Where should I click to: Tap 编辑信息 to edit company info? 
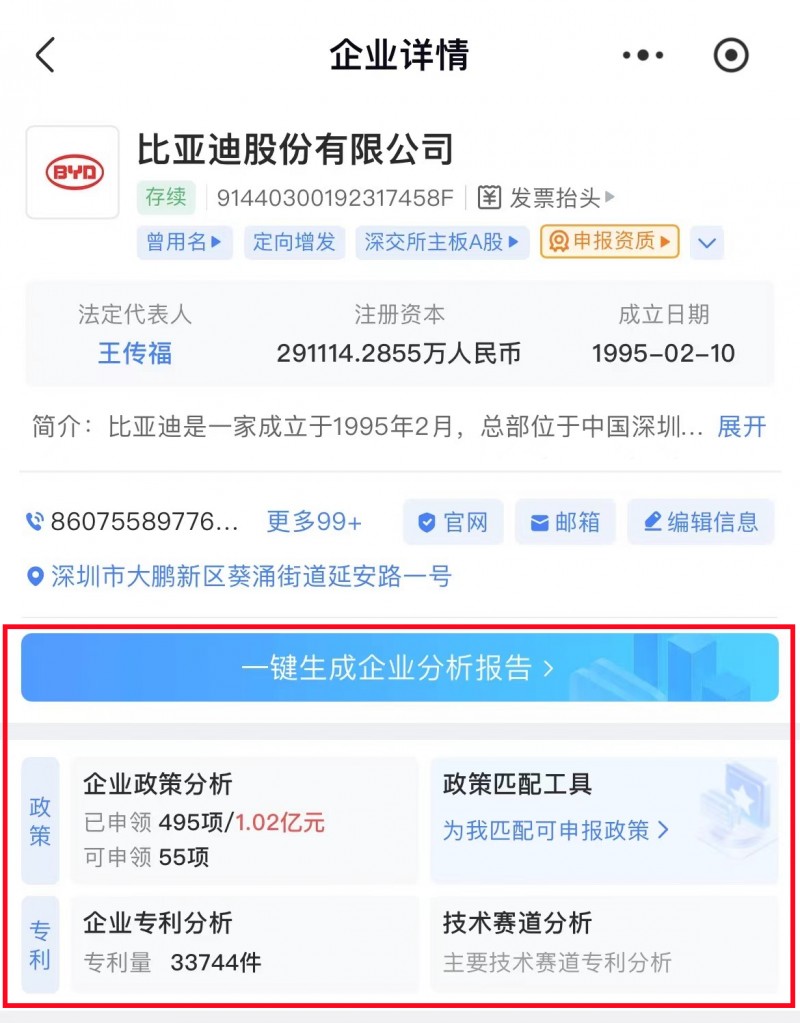pos(700,522)
